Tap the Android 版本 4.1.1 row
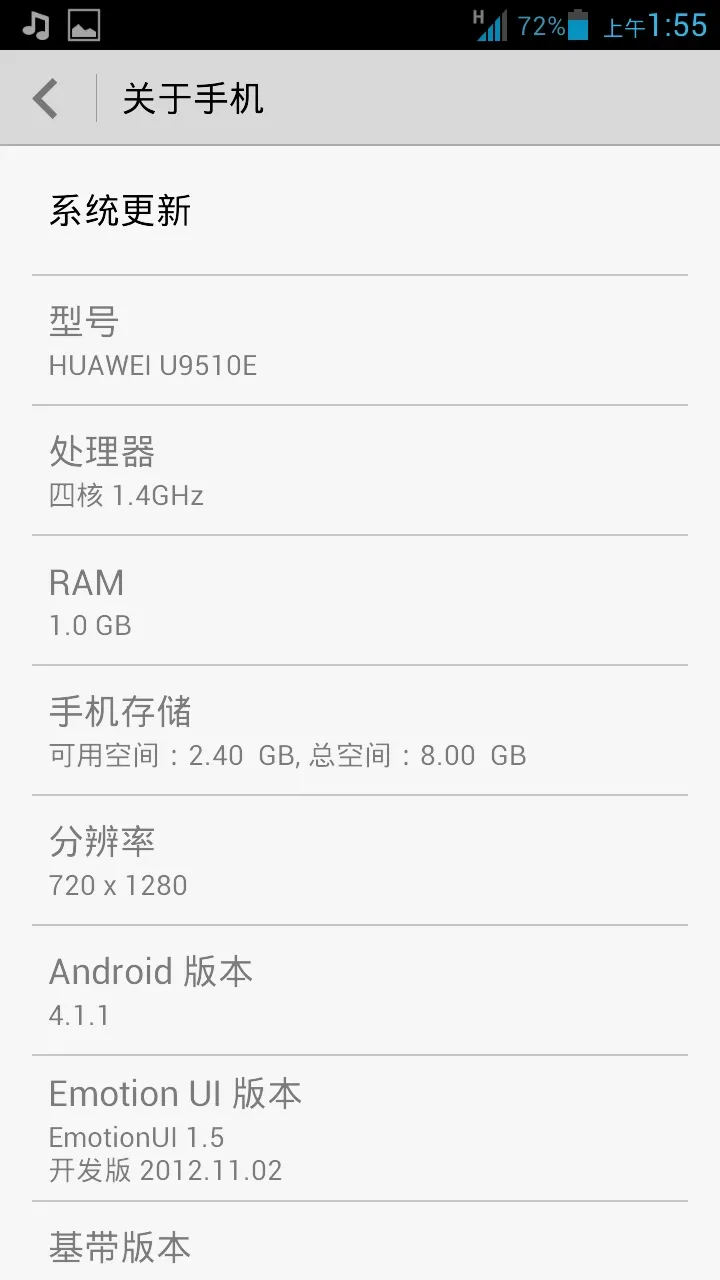The image size is (720, 1280). 360,990
